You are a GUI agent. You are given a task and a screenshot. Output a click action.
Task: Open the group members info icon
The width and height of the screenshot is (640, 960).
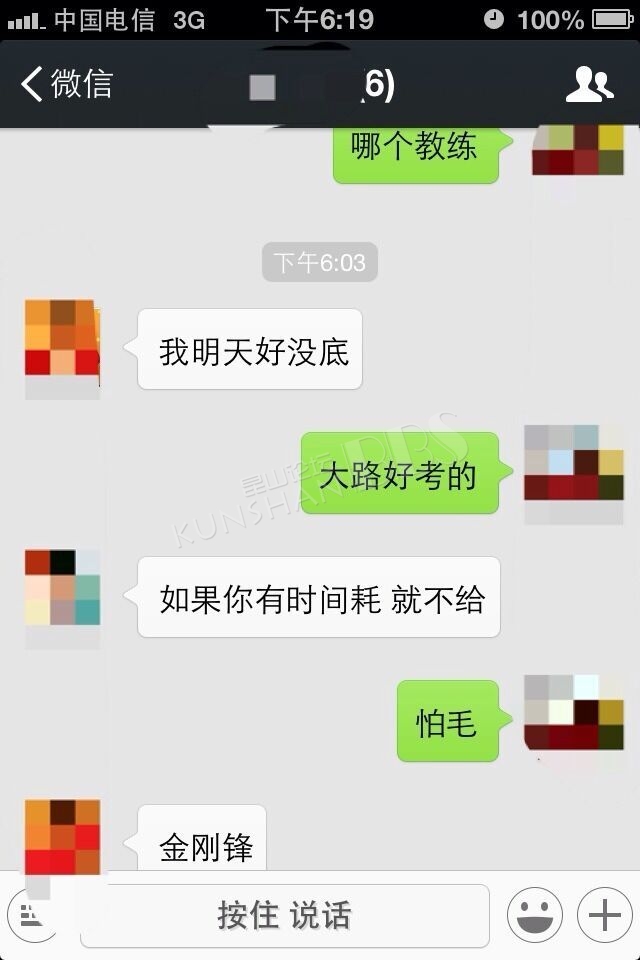[x=589, y=85]
